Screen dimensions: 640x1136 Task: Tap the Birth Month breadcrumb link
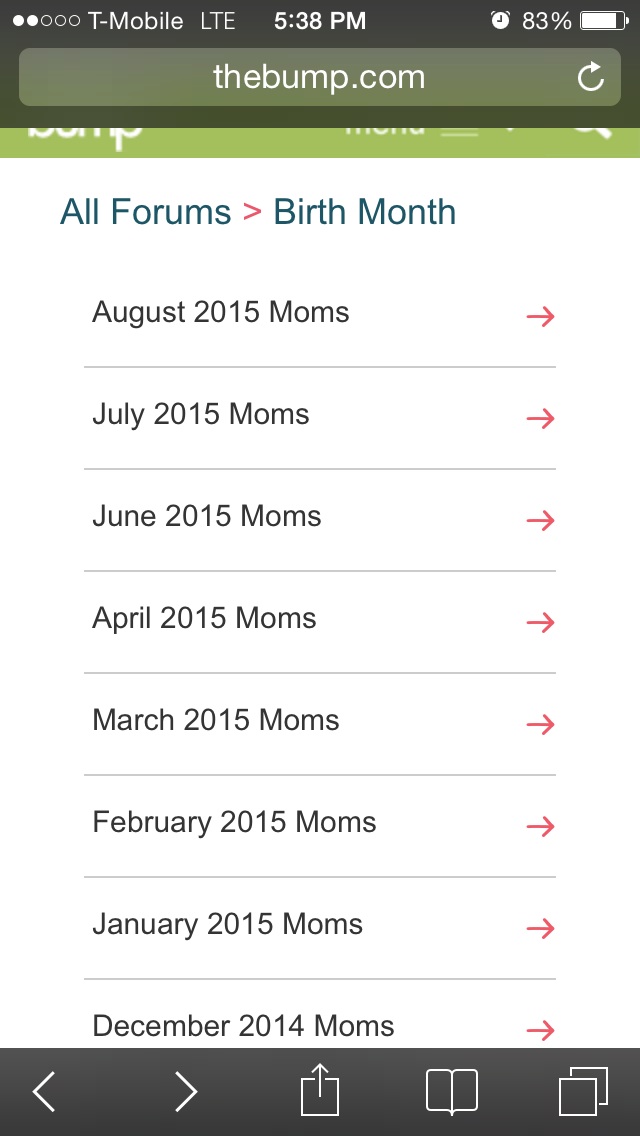(x=365, y=212)
